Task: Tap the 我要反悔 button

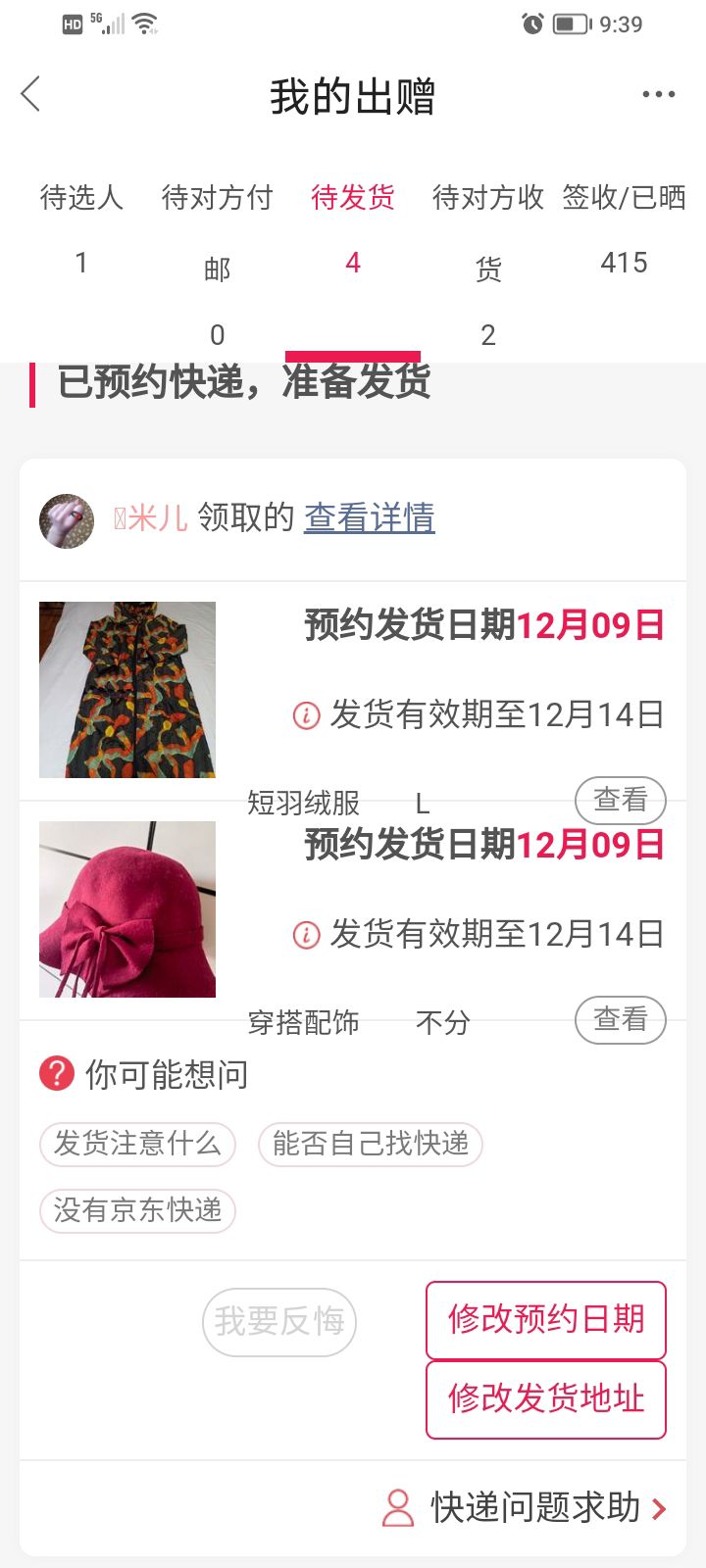Action: click(x=279, y=1322)
